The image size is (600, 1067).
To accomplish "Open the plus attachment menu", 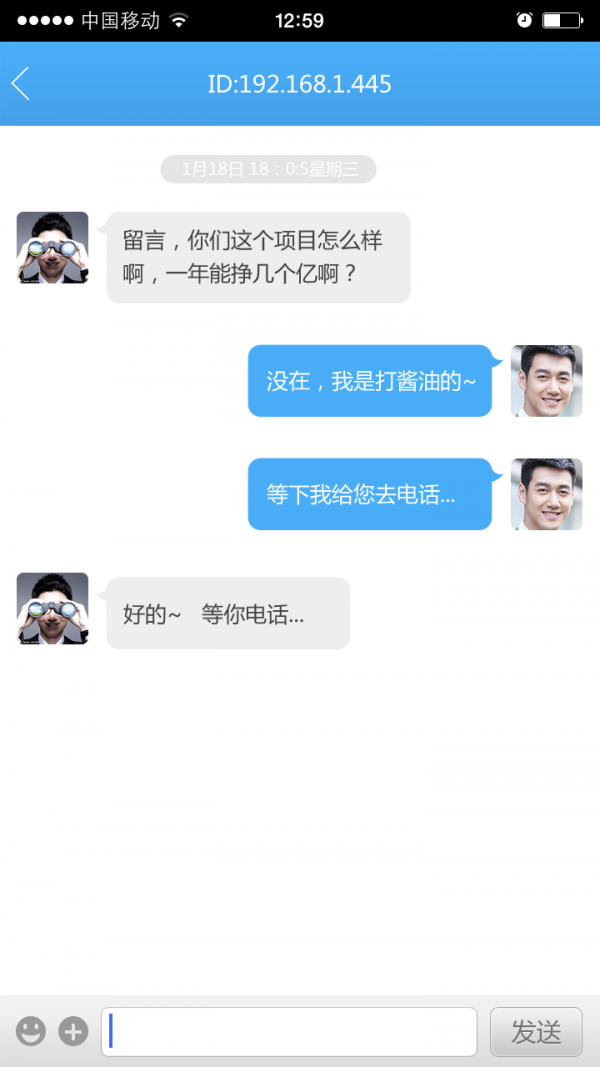I will click(73, 1031).
